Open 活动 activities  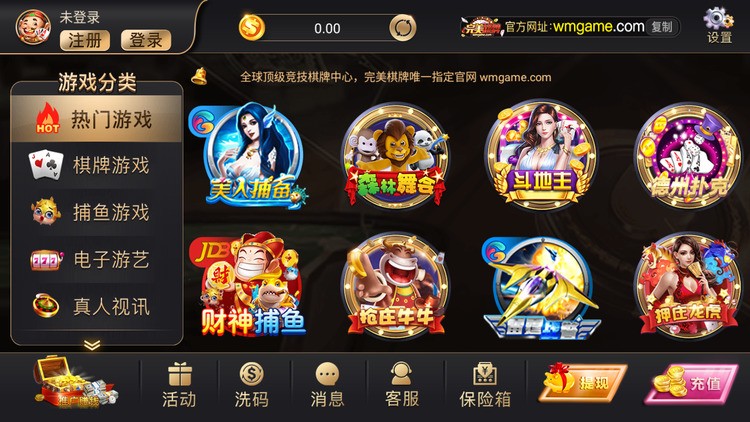click(x=179, y=385)
